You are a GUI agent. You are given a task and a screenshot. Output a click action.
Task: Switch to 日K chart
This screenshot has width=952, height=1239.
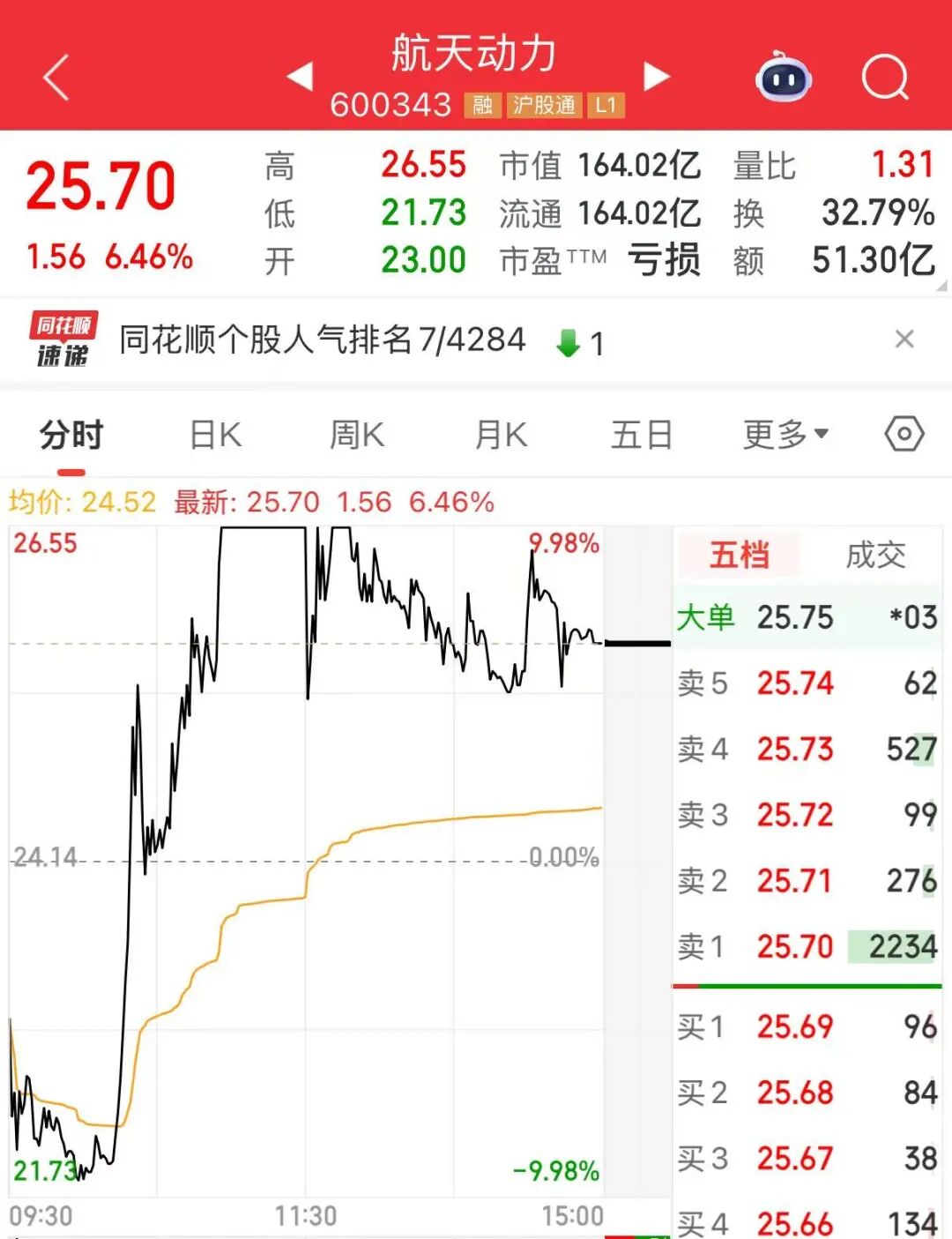coord(215,435)
